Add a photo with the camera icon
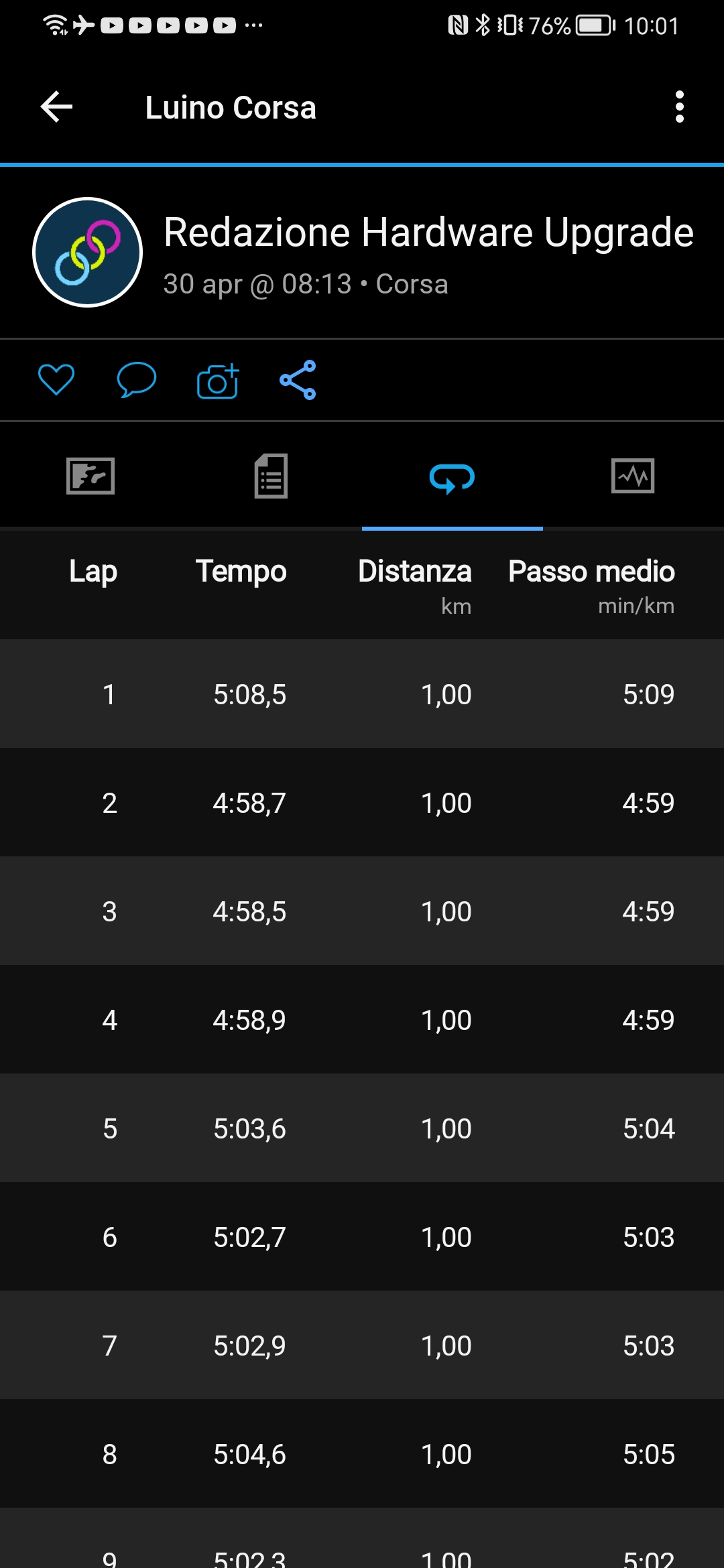The height and width of the screenshot is (1568, 724). click(218, 381)
